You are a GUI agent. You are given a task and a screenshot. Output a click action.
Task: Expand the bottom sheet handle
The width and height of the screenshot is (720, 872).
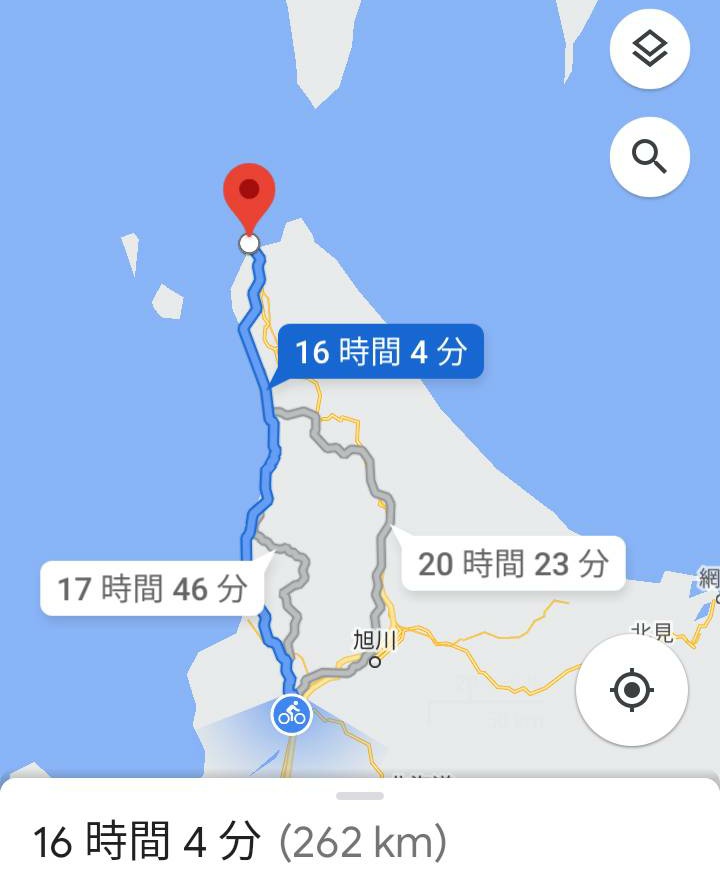pos(360,796)
